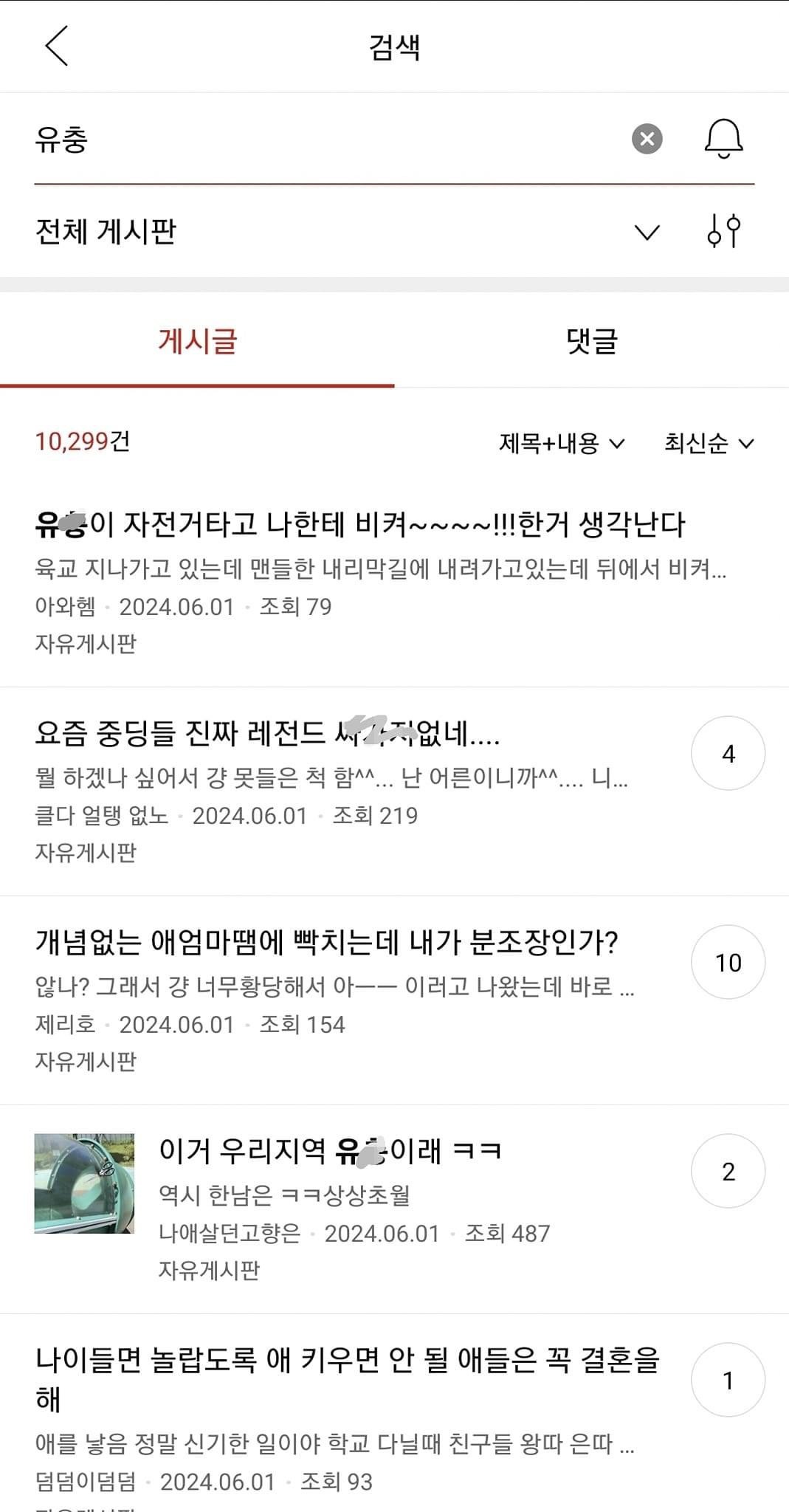
Task: View the 10 comments on 애엄마 post
Action: click(x=728, y=962)
